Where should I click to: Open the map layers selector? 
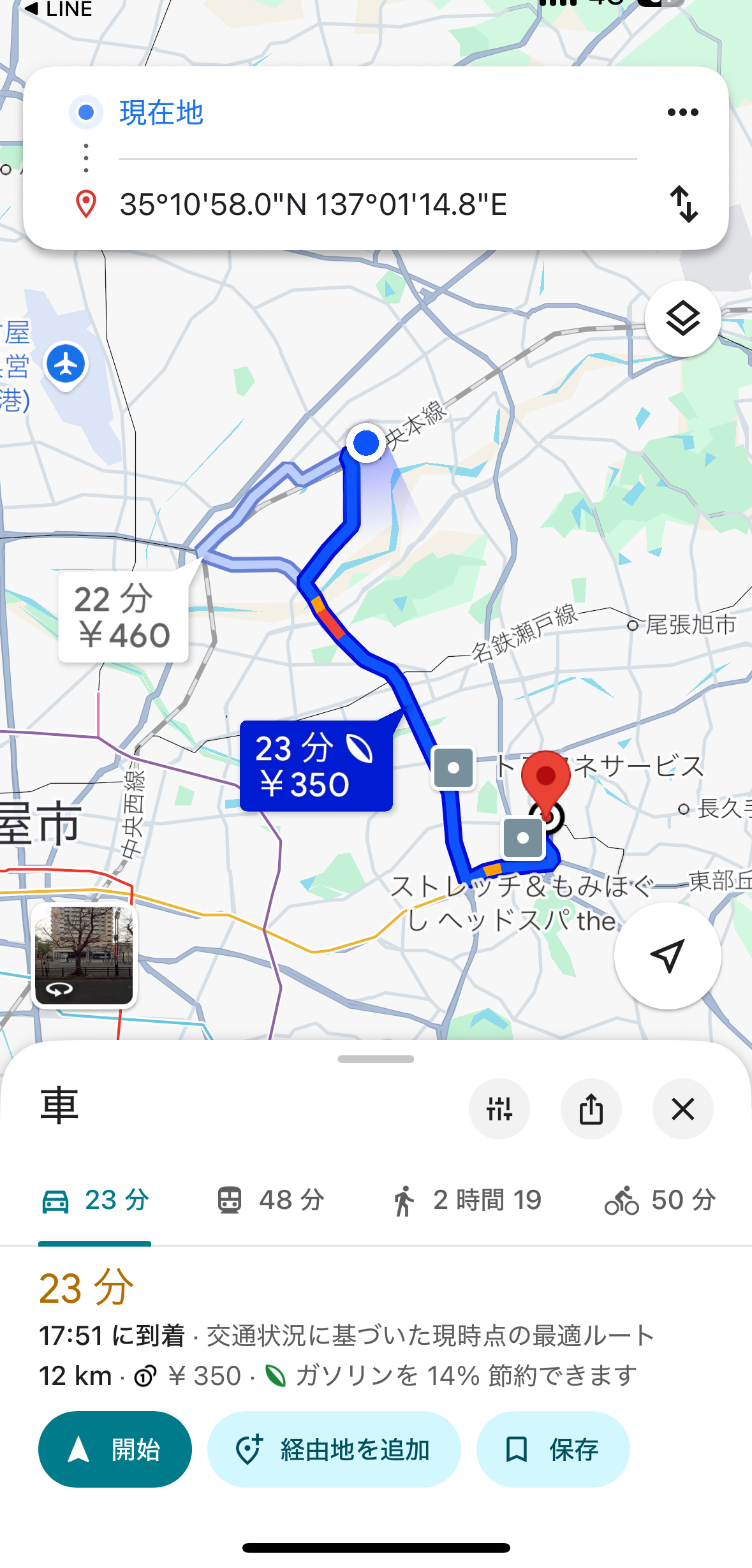click(x=682, y=318)
